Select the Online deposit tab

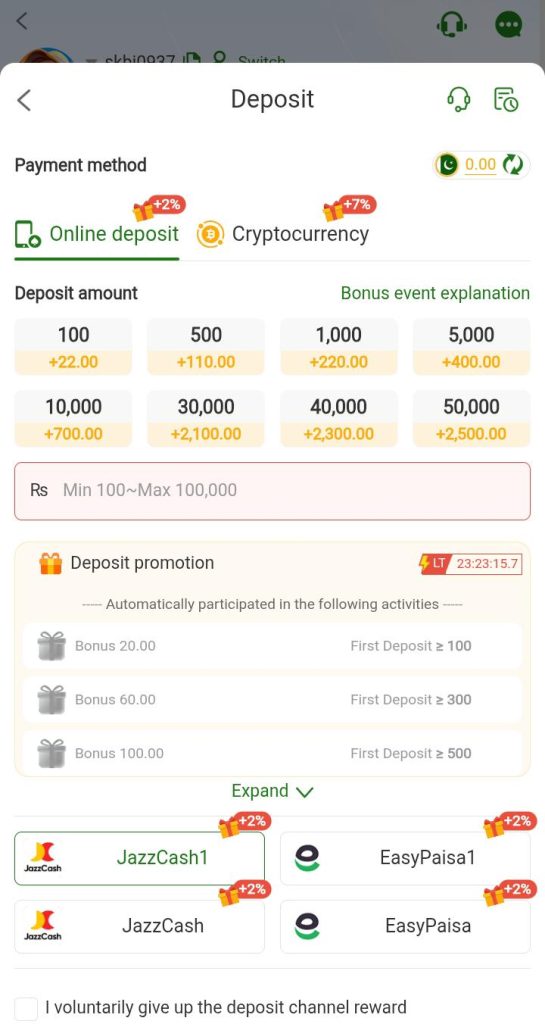pos(97,234)
